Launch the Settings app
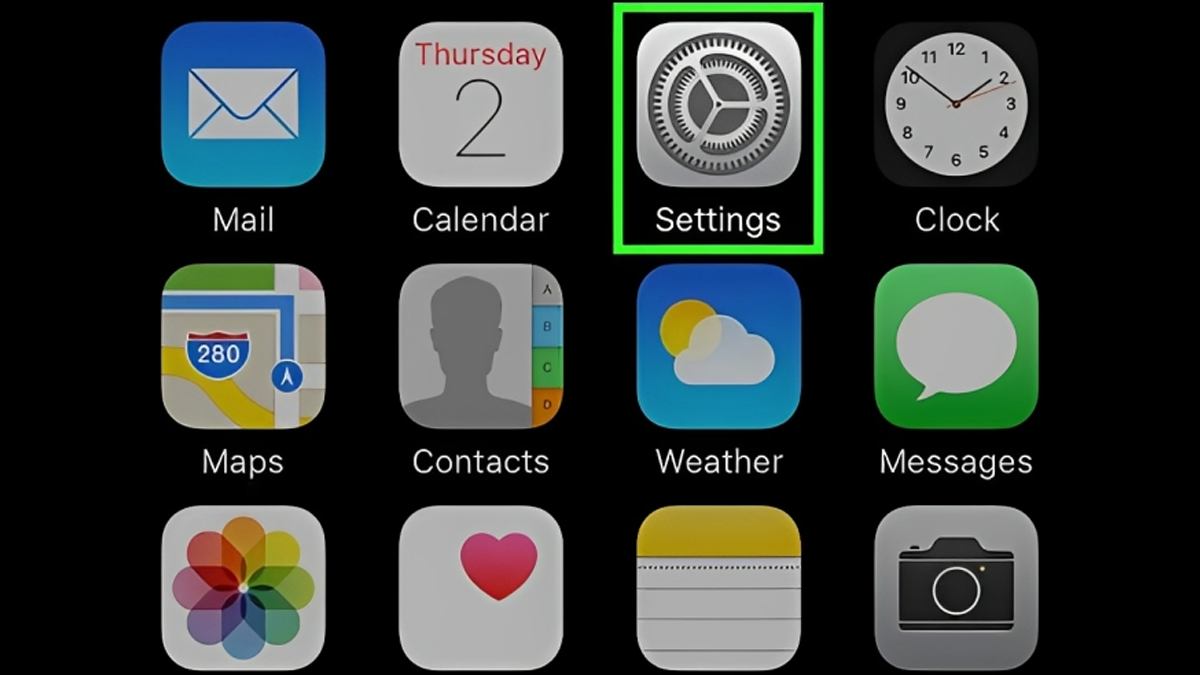This screenshot has width=1200, height=675. 718,104
